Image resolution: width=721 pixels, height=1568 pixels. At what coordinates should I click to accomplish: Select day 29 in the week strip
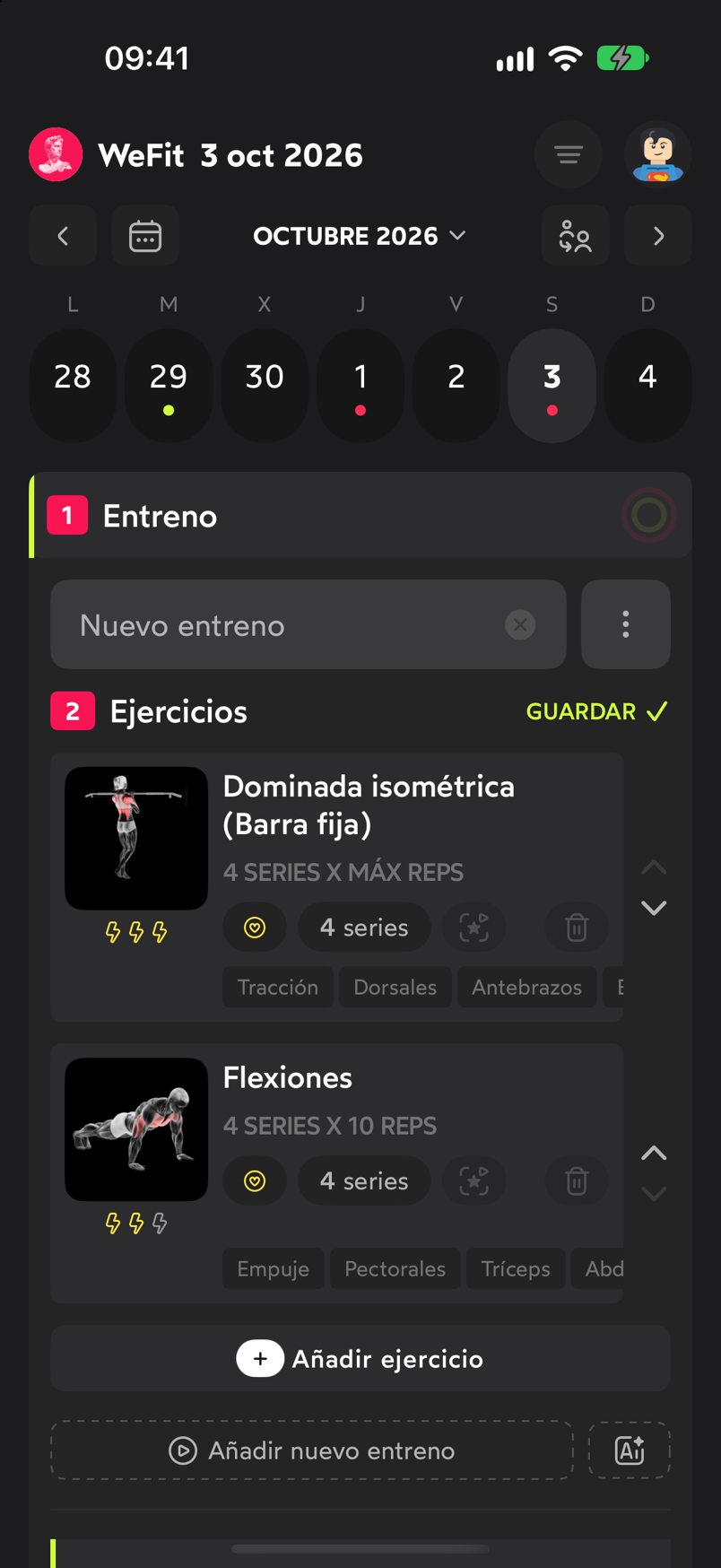point(169,386)
